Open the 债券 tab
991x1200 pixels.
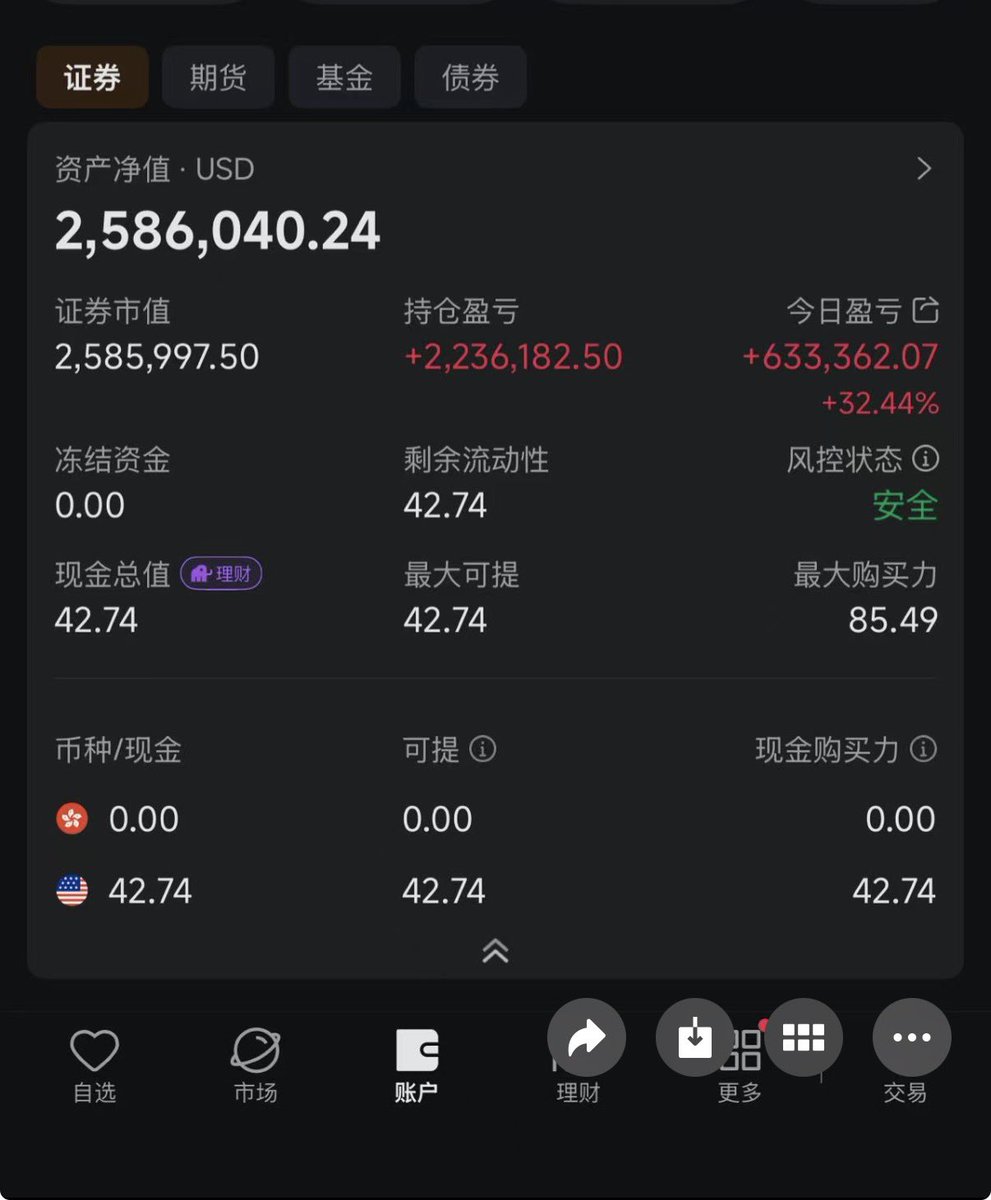pos(470,78)
